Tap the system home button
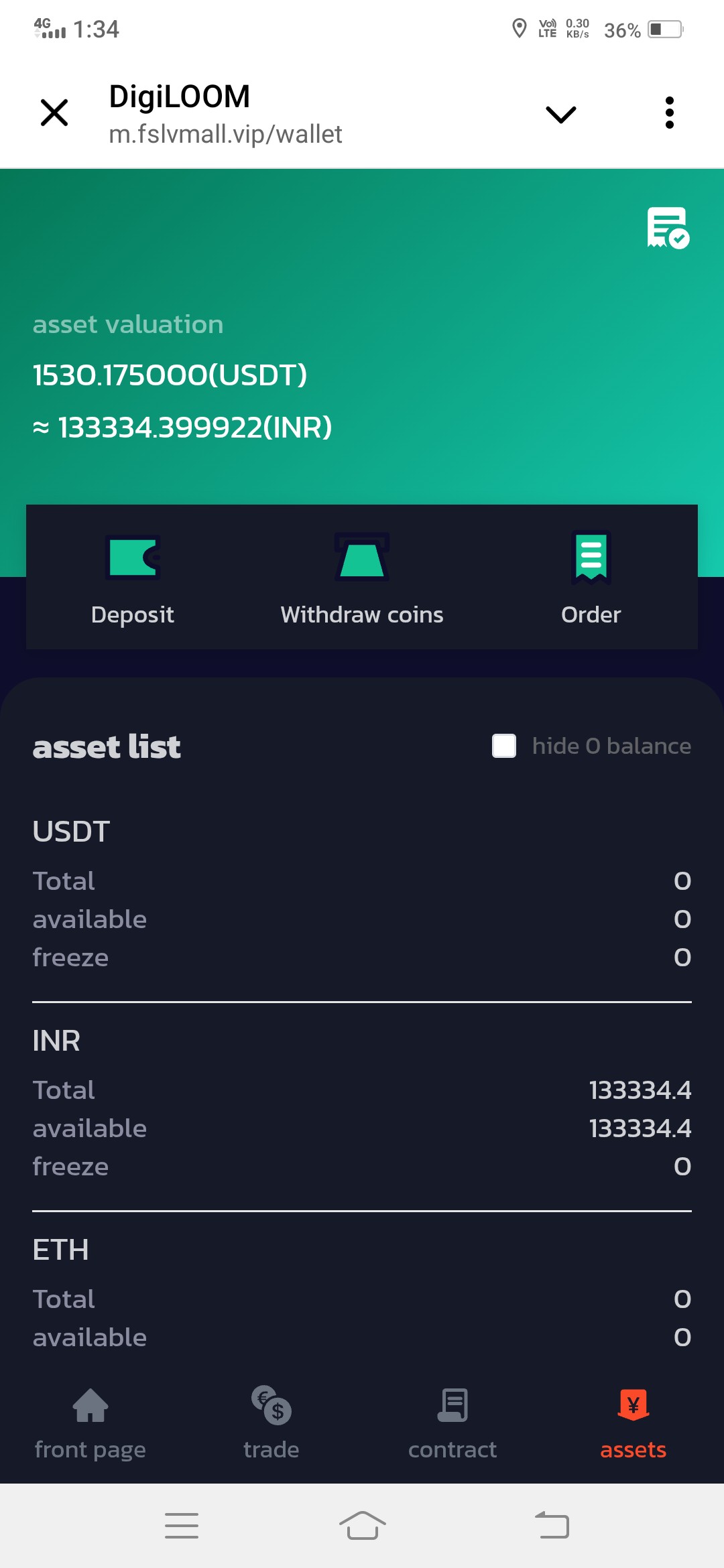724x1568 pixels. tap(362, 1526)
